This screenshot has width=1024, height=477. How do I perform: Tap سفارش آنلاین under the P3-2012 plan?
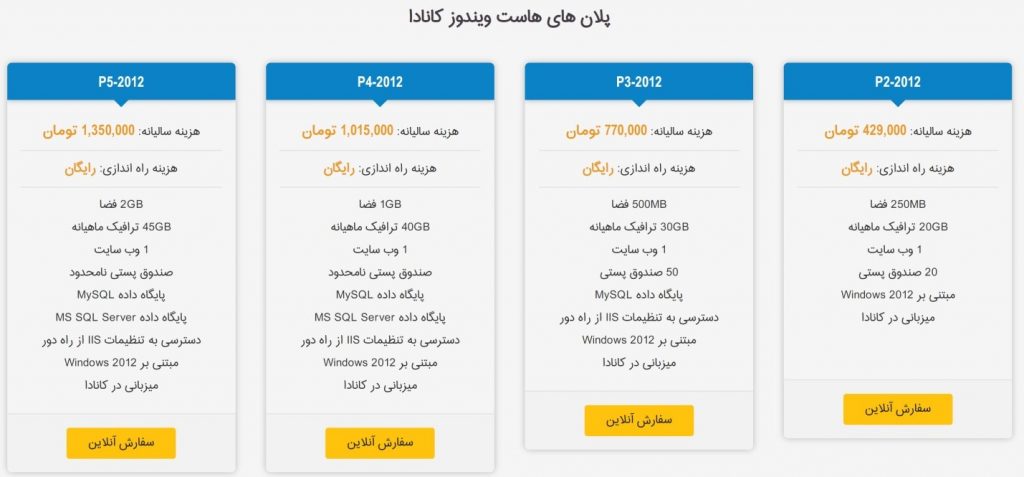pyautogui.click(x=639, y=420)
